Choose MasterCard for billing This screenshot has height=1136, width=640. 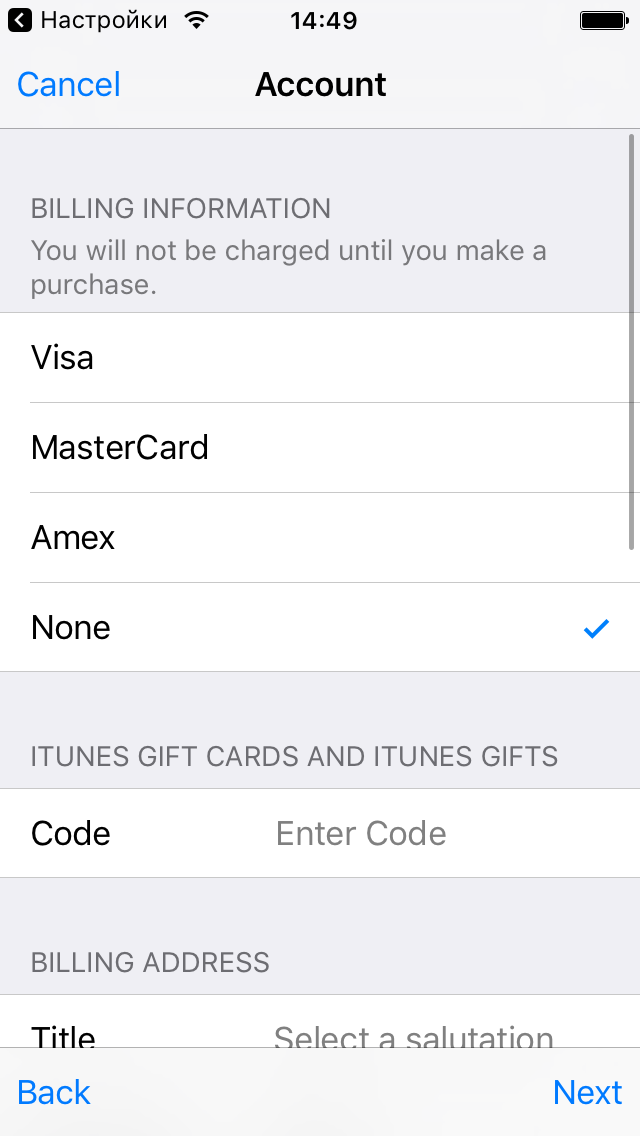pos(320,448)
